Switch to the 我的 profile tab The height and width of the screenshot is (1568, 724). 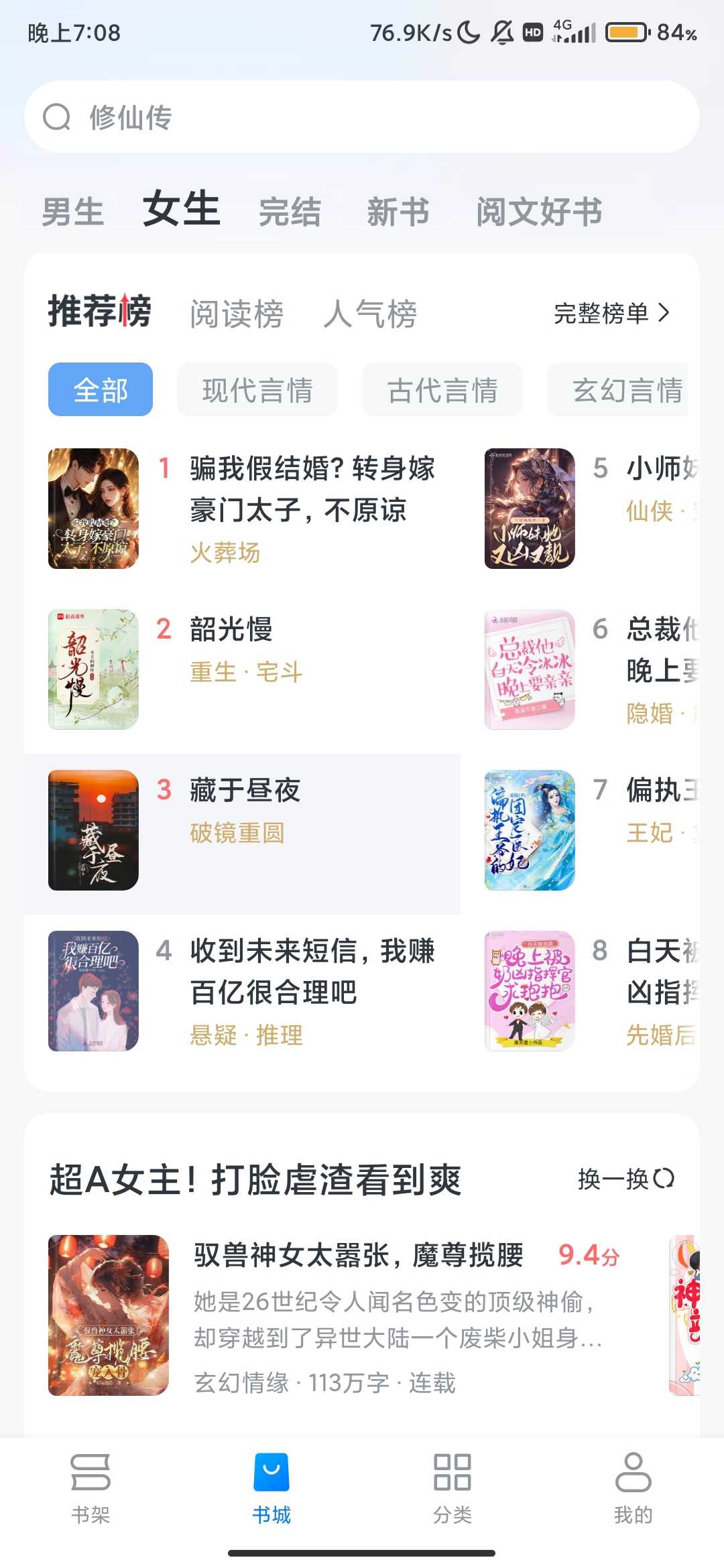coord(633,1484)
